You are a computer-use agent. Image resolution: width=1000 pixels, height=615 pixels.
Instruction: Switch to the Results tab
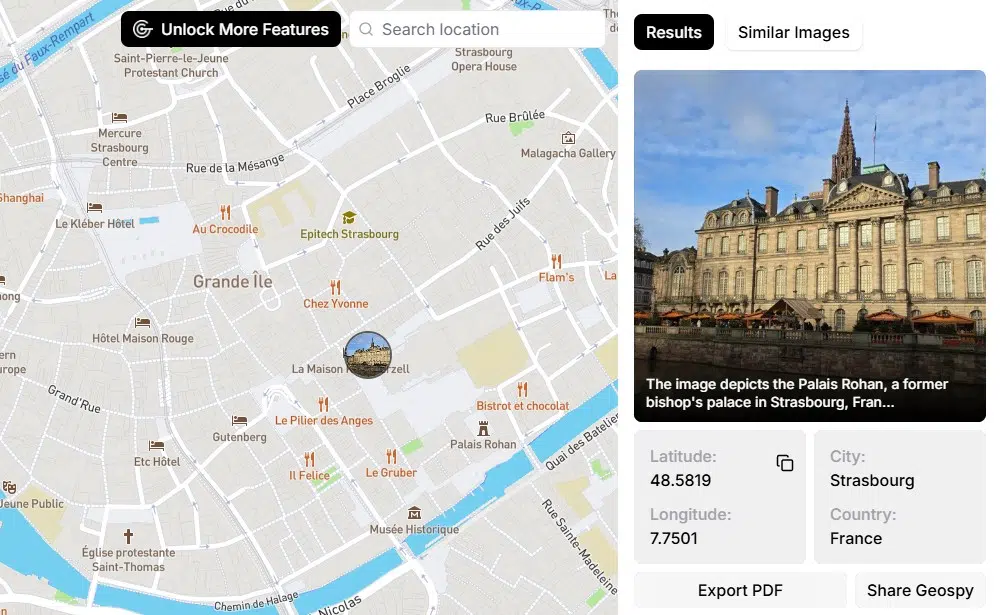coord(673,33)
